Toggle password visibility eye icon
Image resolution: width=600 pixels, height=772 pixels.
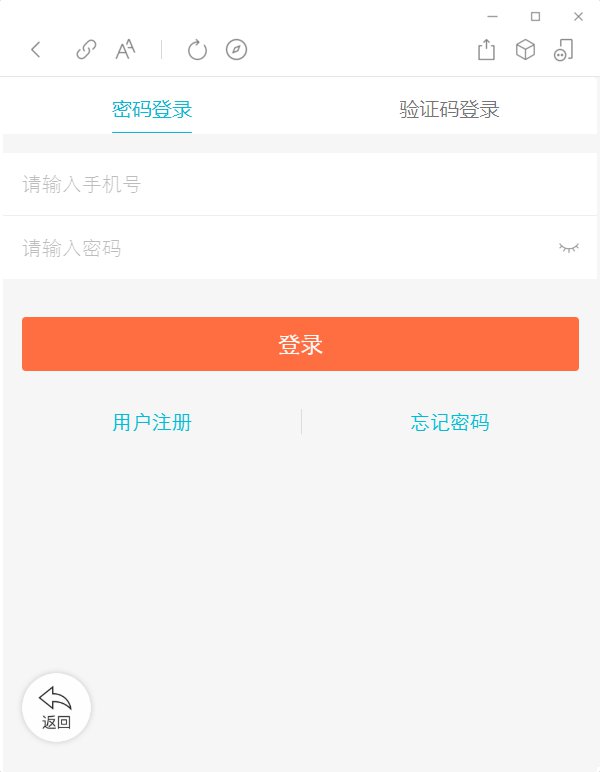tap(568, 247)
